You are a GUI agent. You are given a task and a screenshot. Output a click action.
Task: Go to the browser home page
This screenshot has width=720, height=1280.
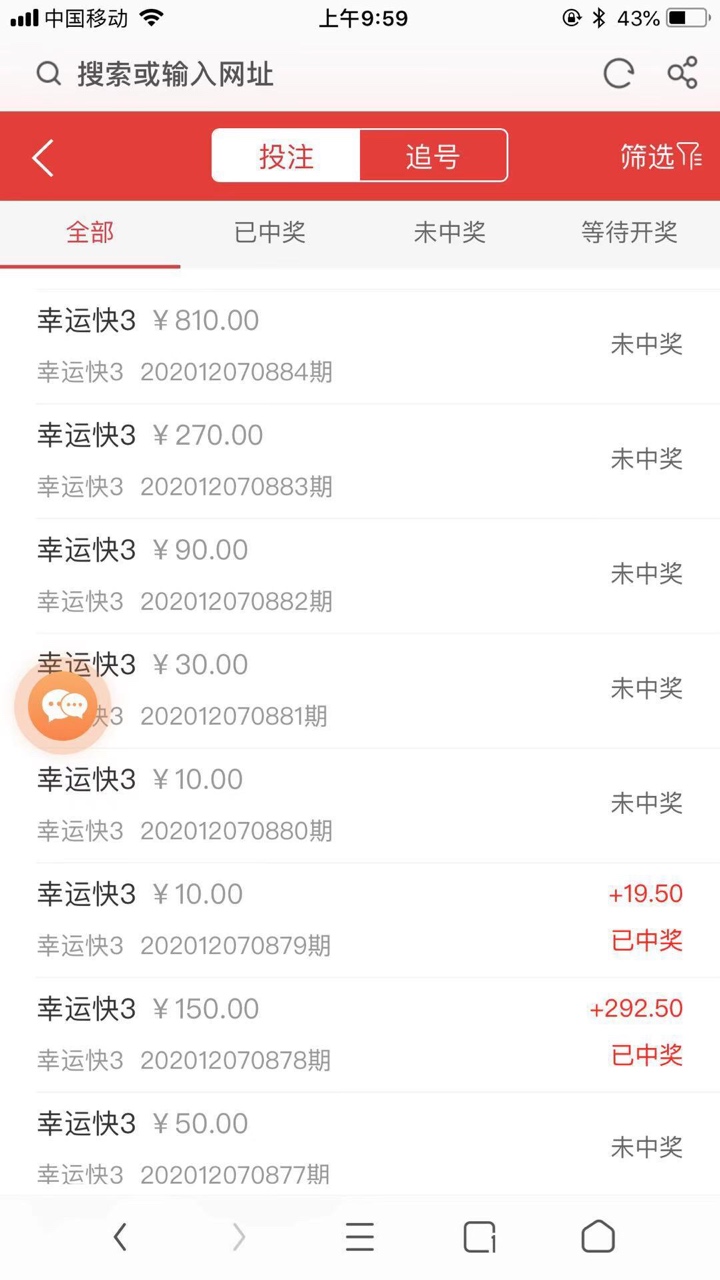pos(598,1237)
